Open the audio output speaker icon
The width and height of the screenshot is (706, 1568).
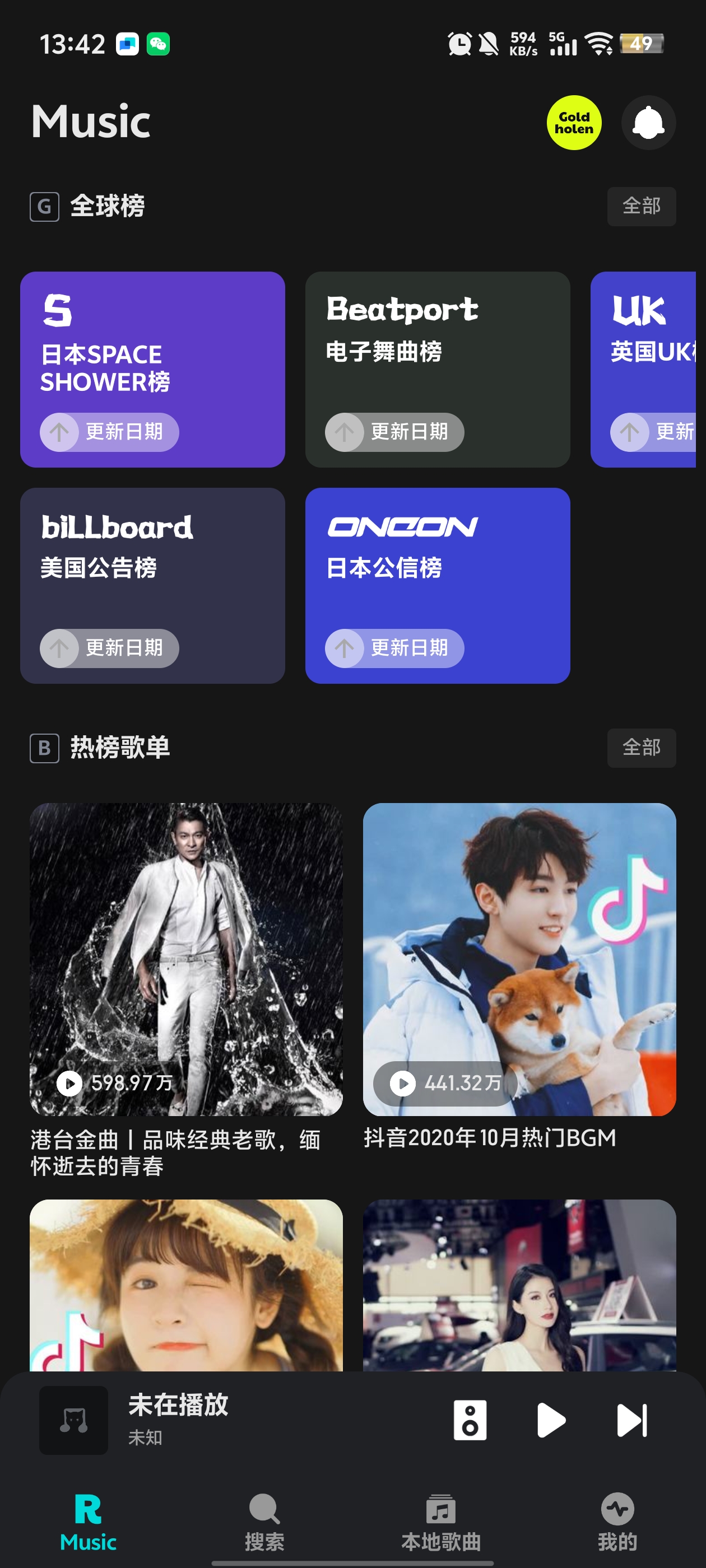[x=470, y=1420]
